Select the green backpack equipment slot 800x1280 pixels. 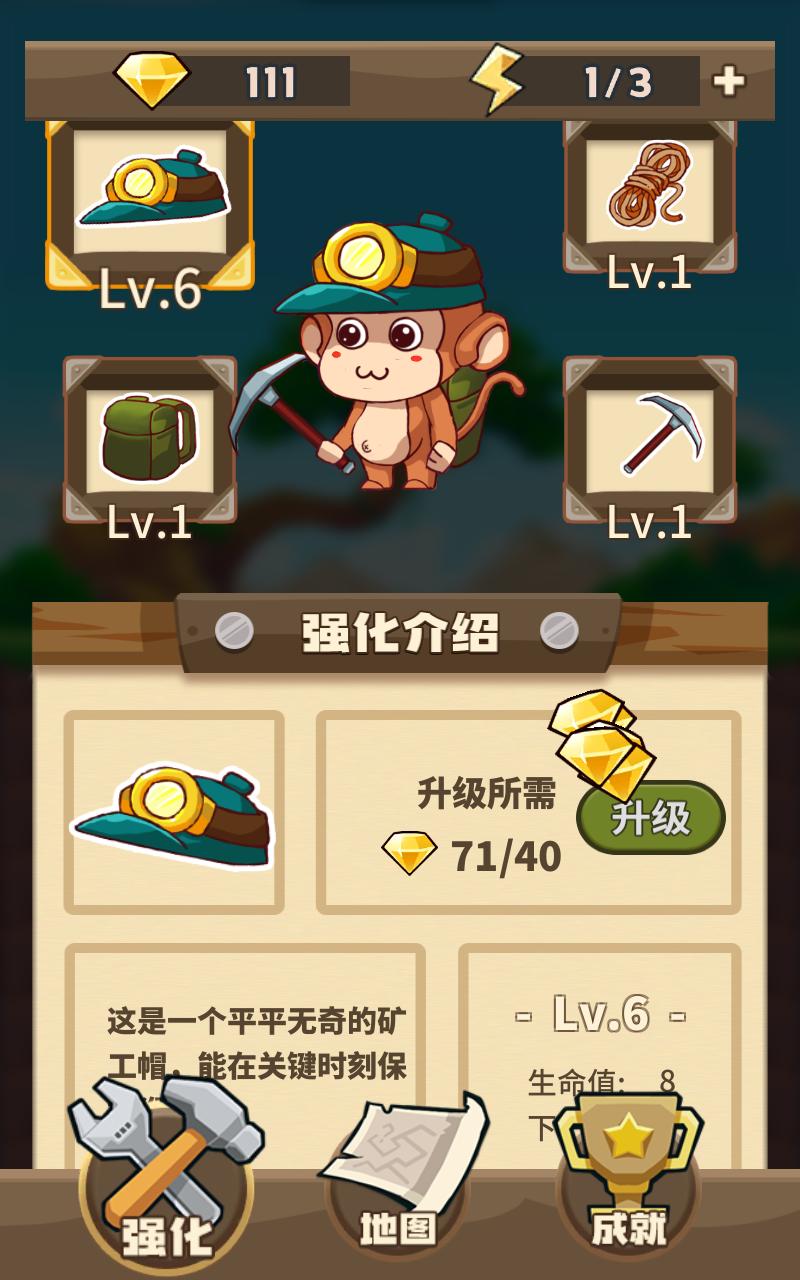click(150, 440)
